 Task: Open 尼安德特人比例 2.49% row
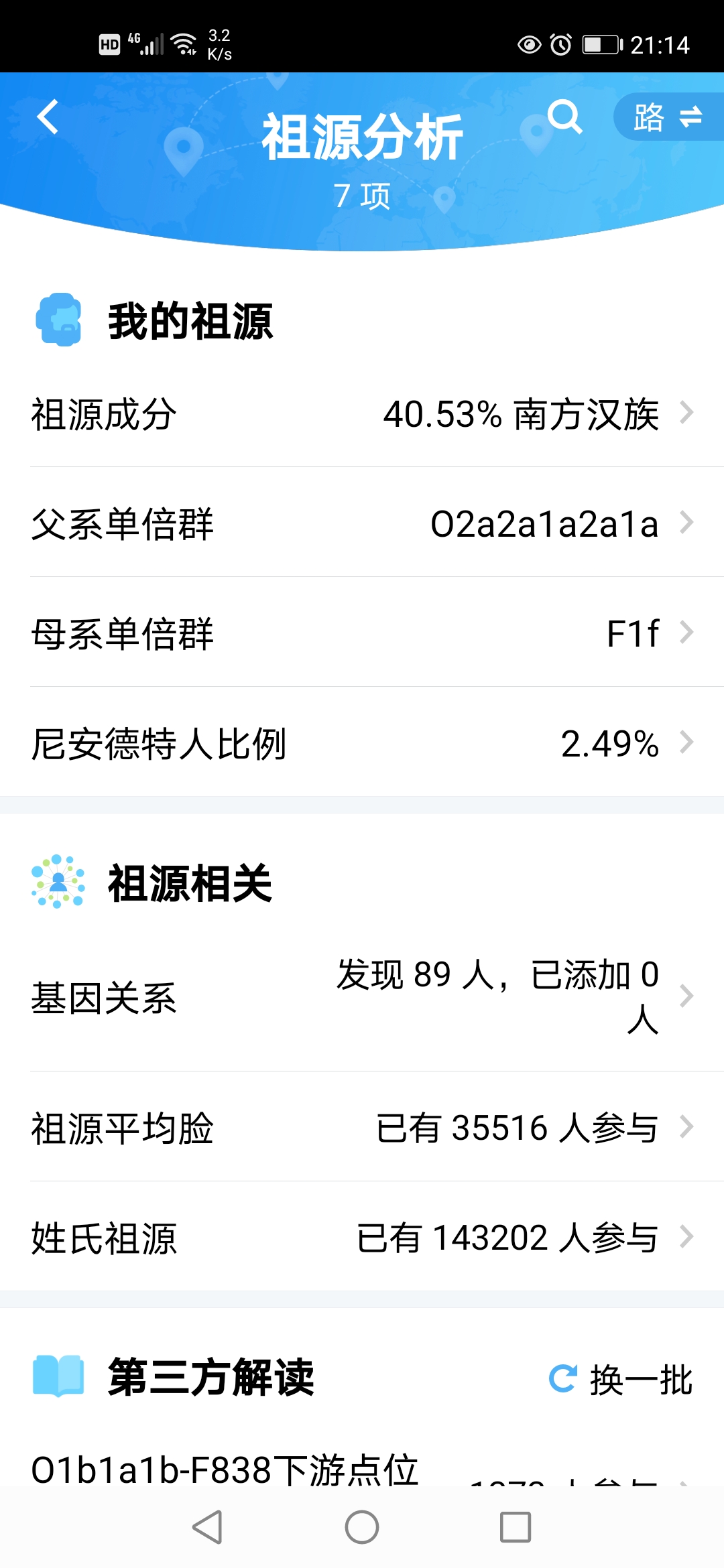pos(362,742)
